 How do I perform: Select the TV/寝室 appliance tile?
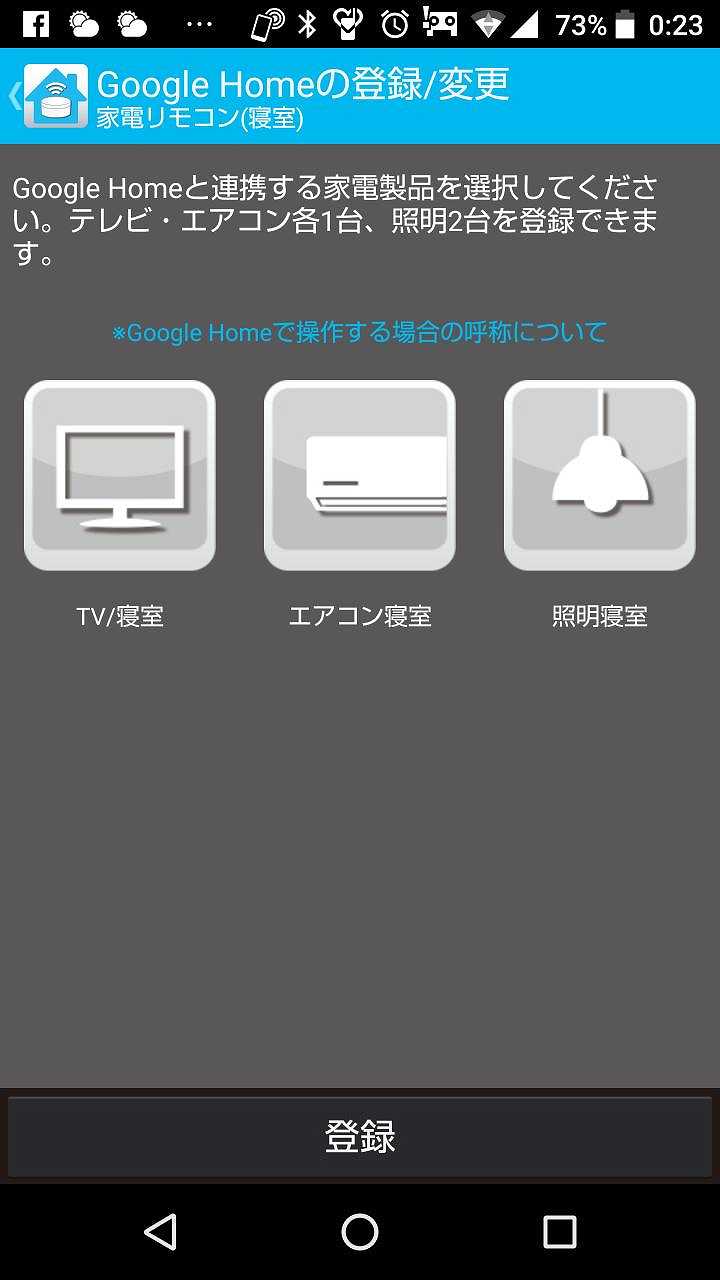(x=120, y=475)
